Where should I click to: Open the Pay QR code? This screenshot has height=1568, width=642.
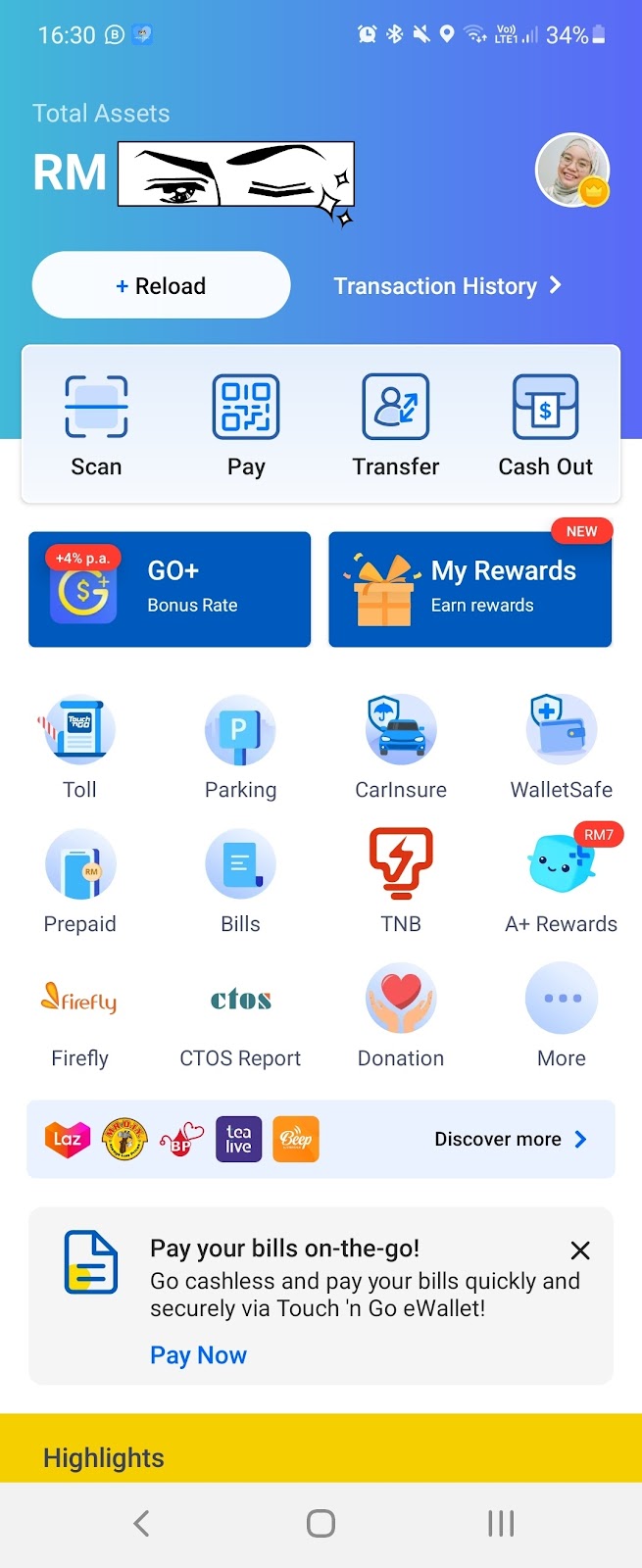click(x=246, y=424)
